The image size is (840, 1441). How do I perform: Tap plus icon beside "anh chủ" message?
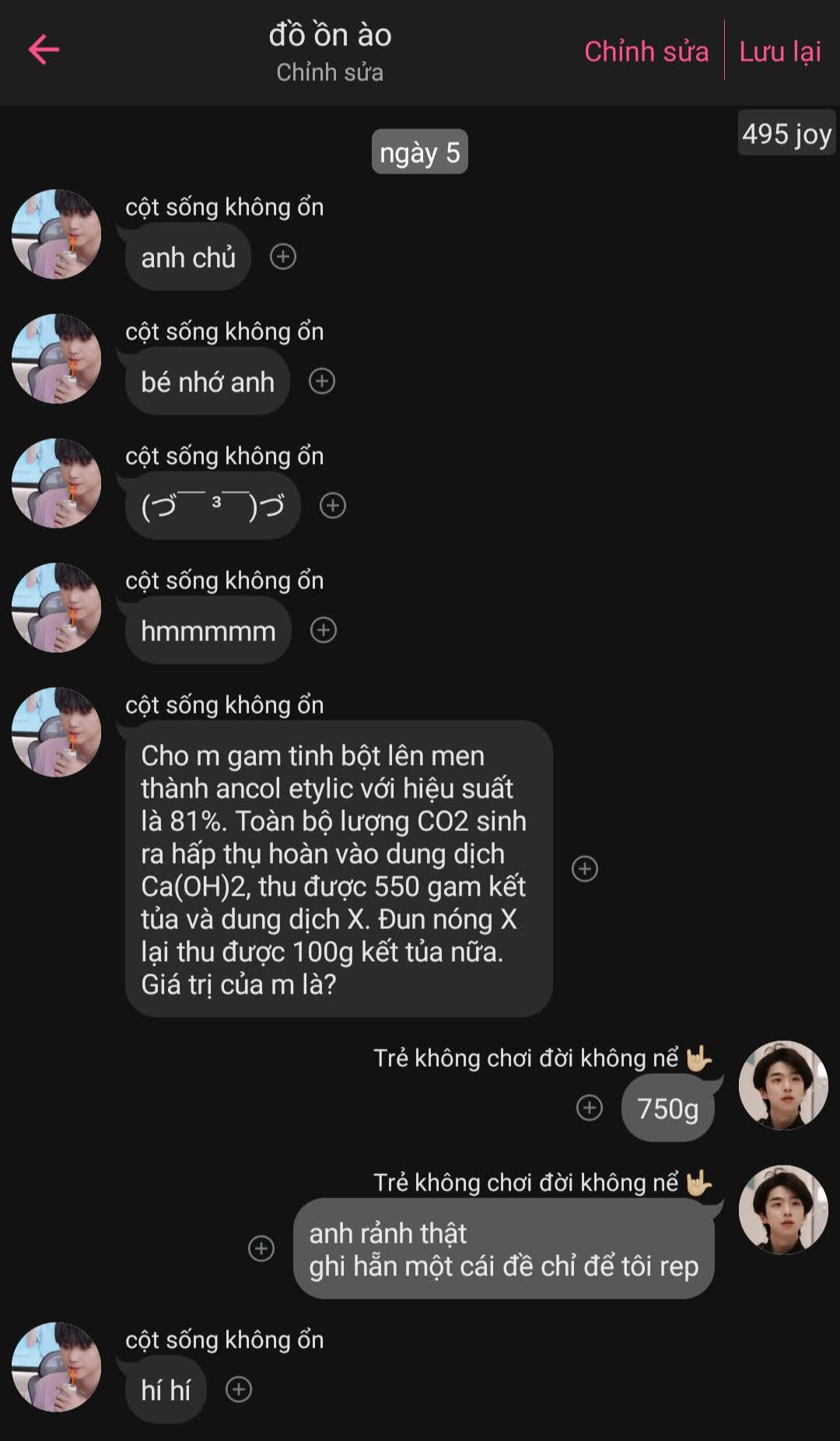pyautogui.click(x=283, y=257)
